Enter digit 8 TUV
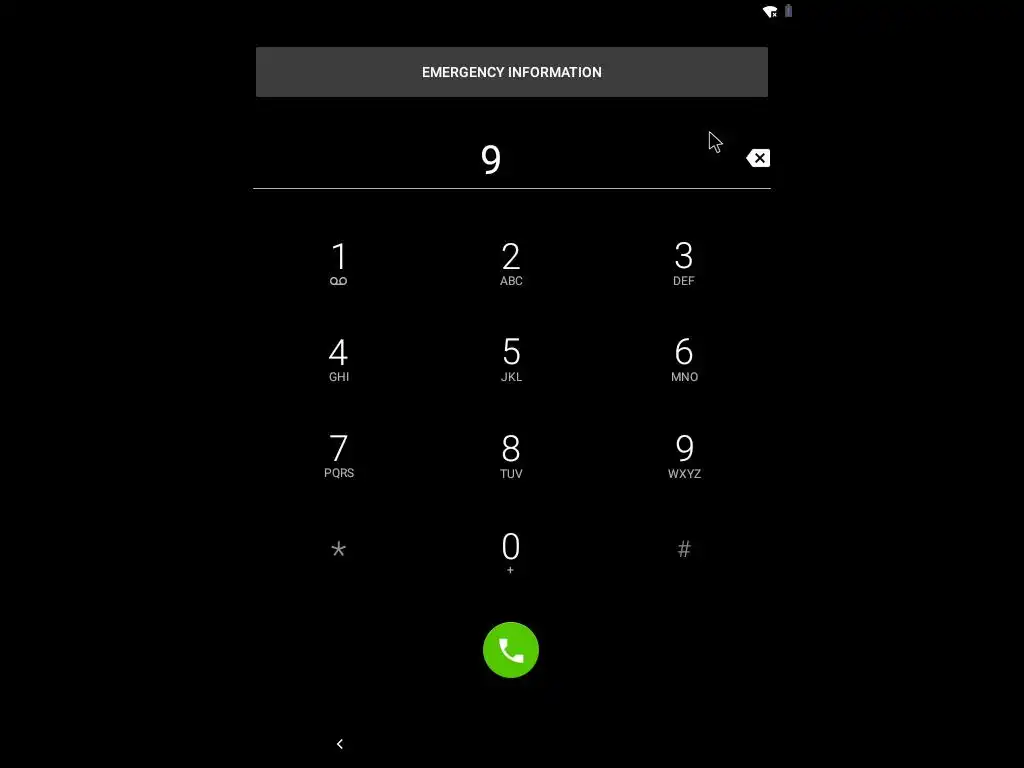 (x=511, y=456)
